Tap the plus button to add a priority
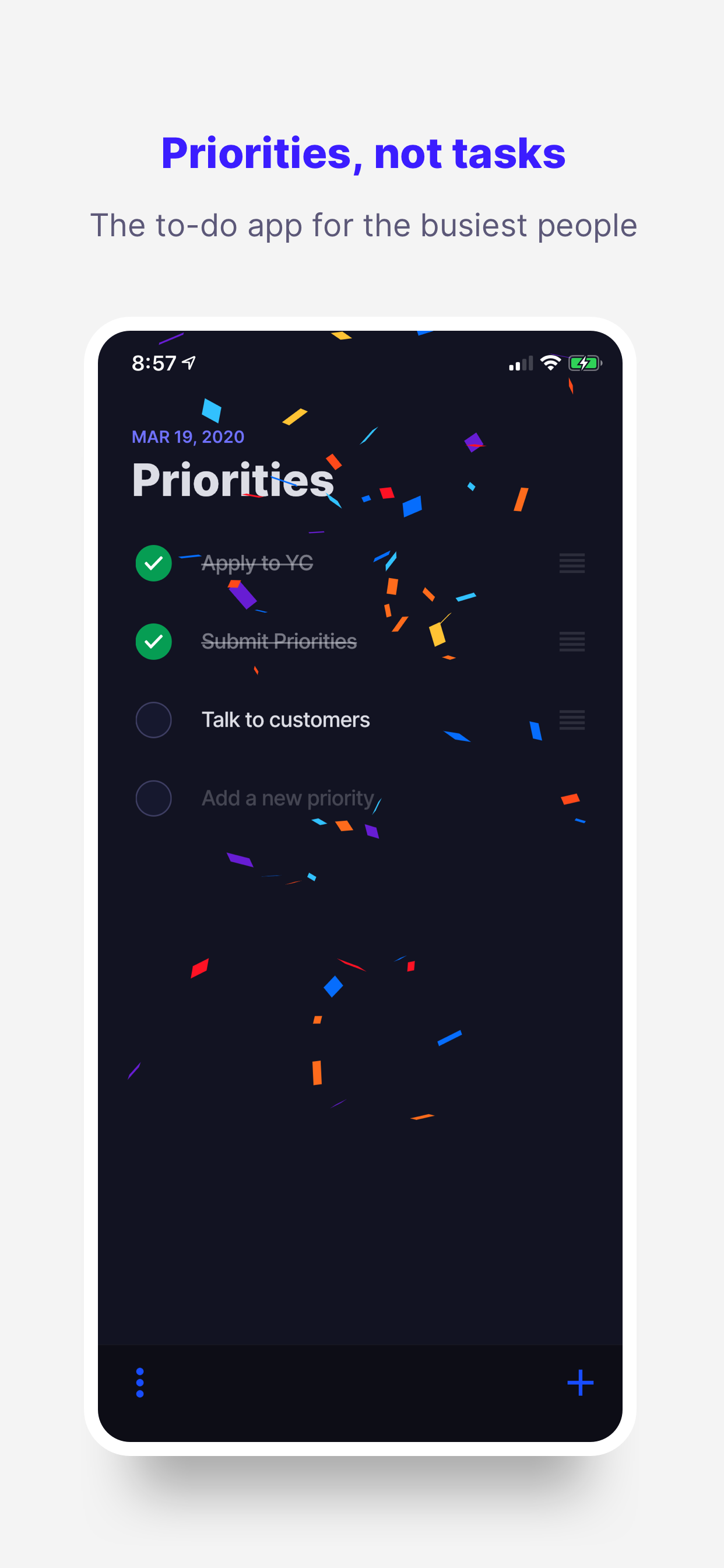724x1568 pixels. click(x=580, y=1382)
